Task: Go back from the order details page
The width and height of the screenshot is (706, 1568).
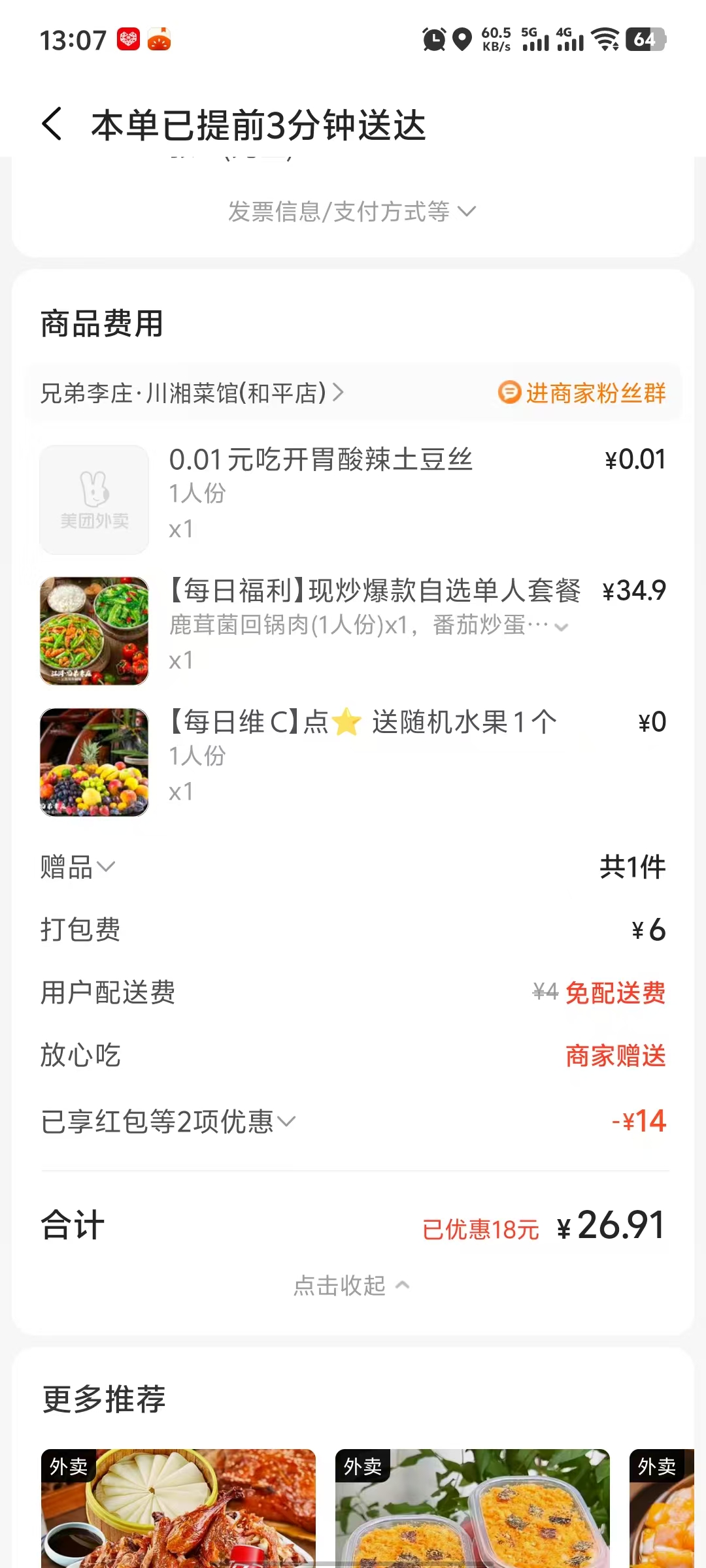Action: click(52, 124)
